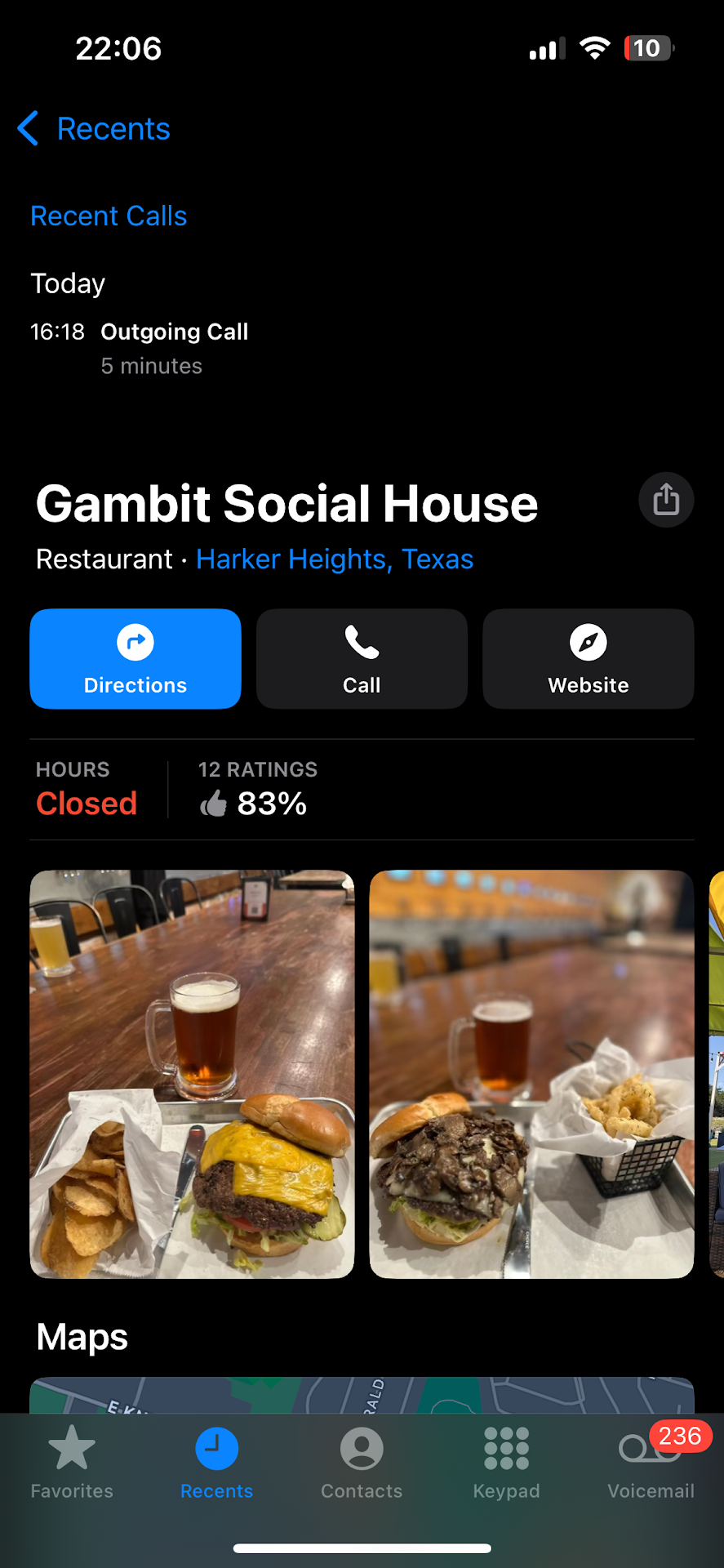Get Directions to Gambit Social House

(135, 659)
